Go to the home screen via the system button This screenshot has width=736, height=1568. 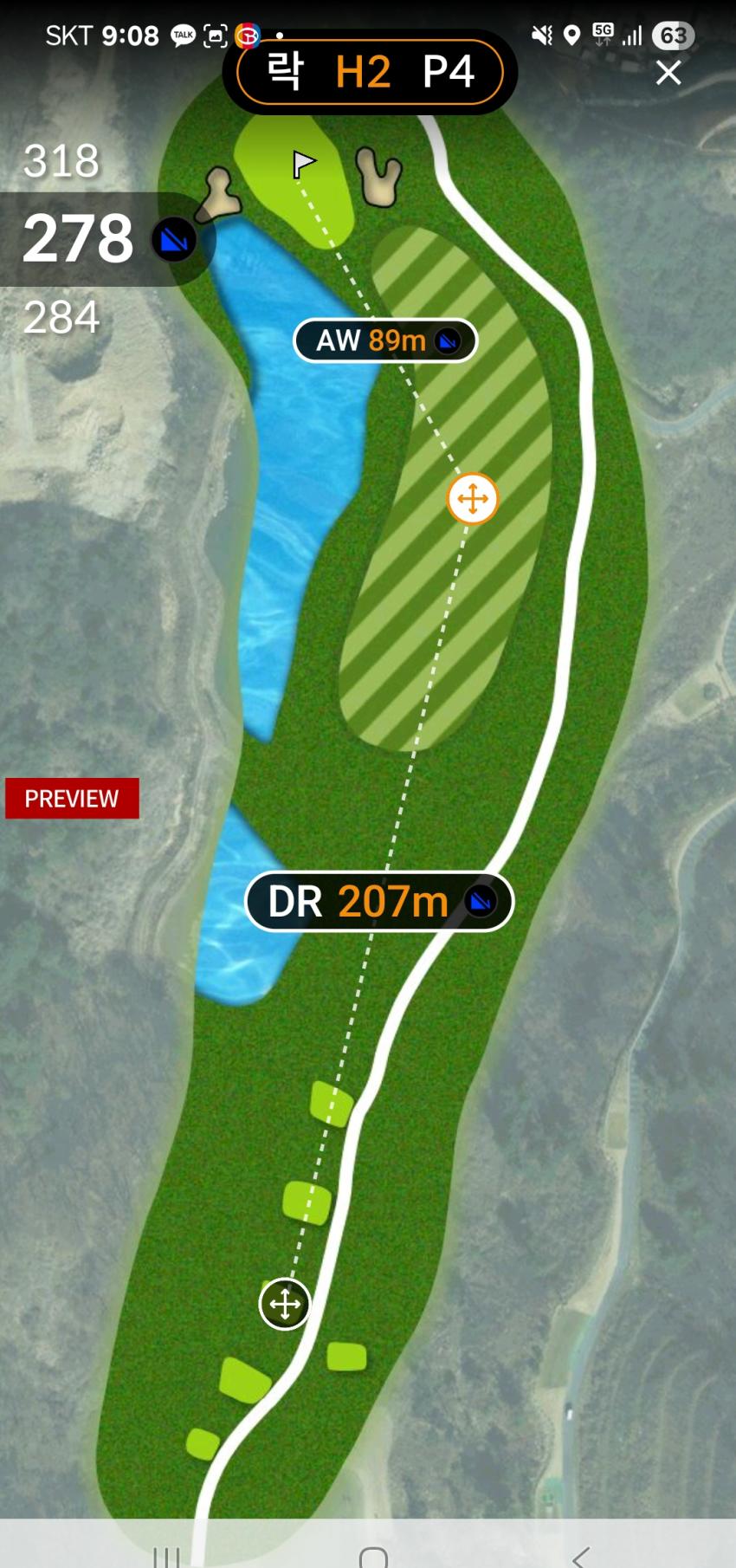pyautogui.click(x=373, y=1556)
